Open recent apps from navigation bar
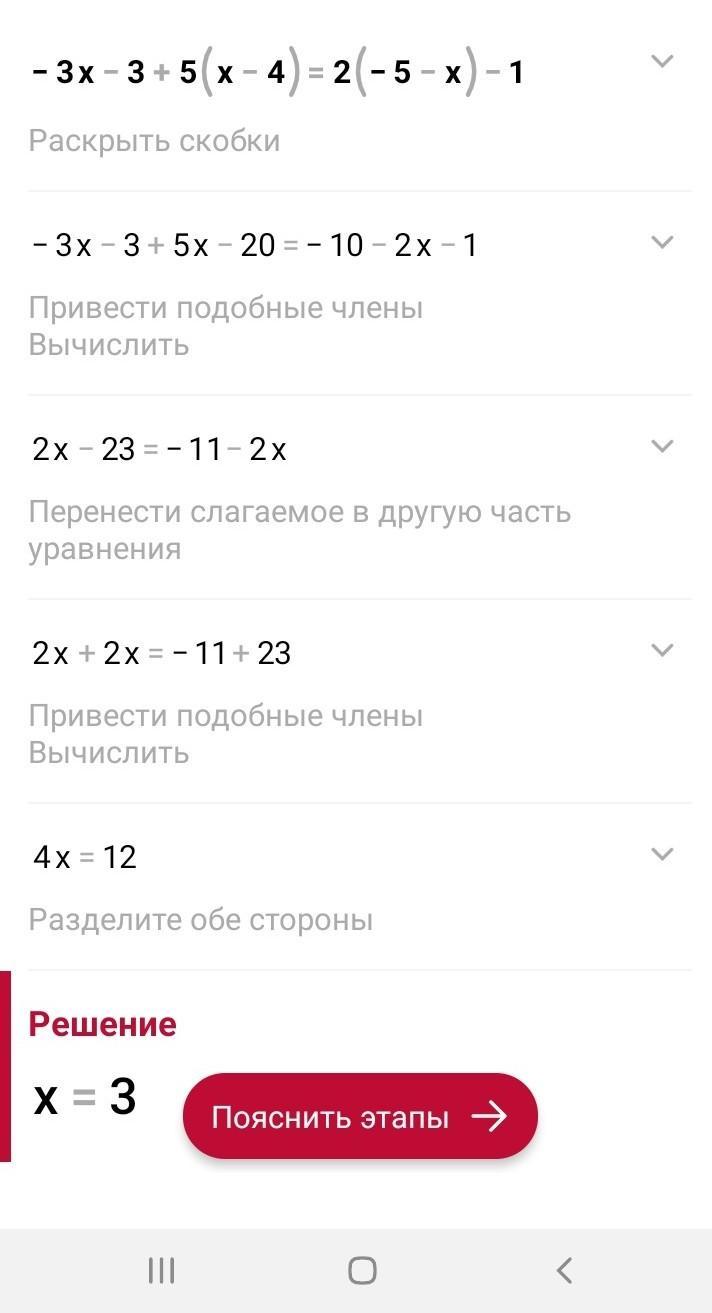The height and width of the screenshot is (1313, 712). (161, 1271)
